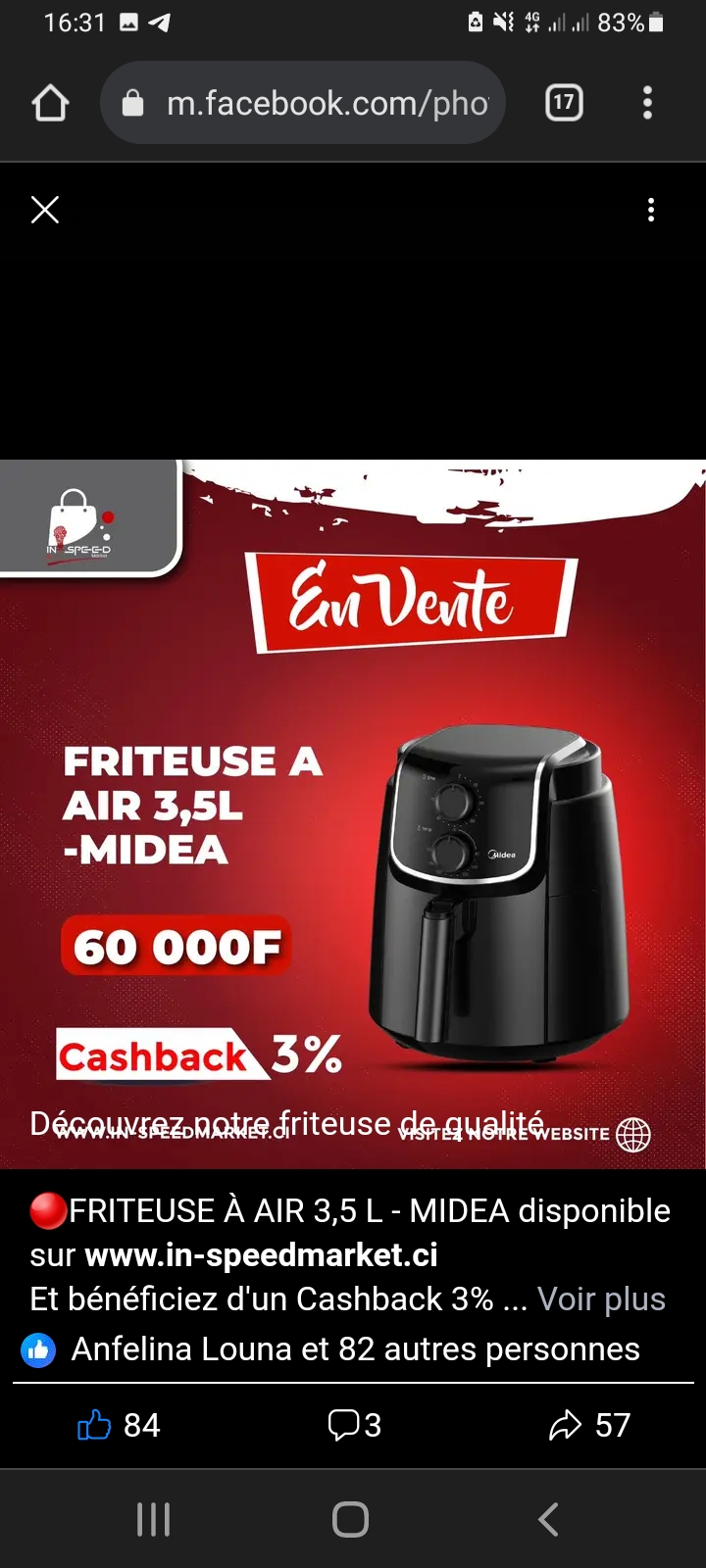
Task: Open the browser's home page
Action: coord(51,103)
